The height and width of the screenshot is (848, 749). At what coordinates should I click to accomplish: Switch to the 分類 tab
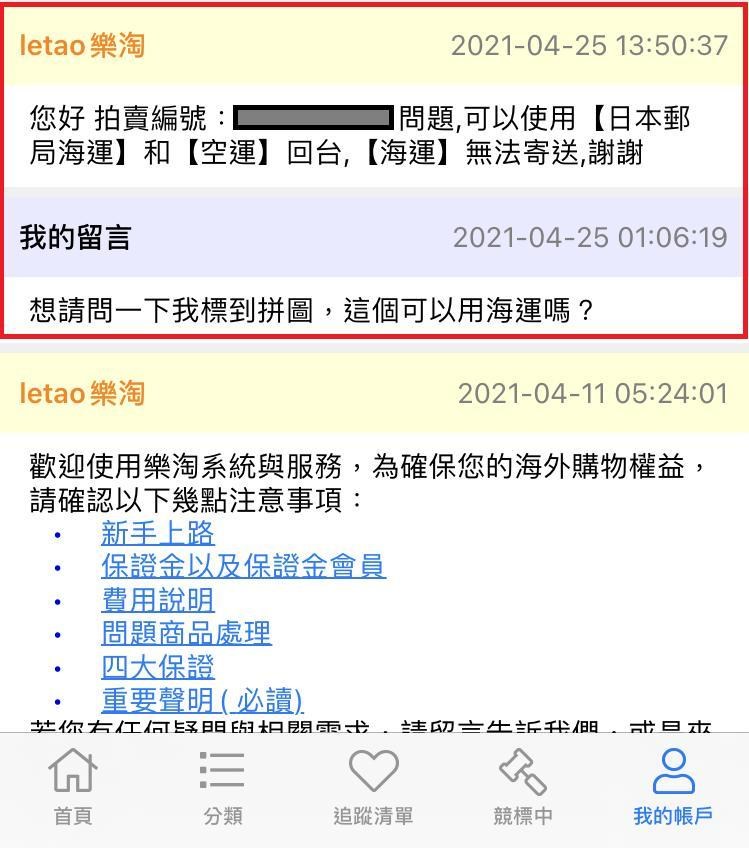[x=222, y=788]
